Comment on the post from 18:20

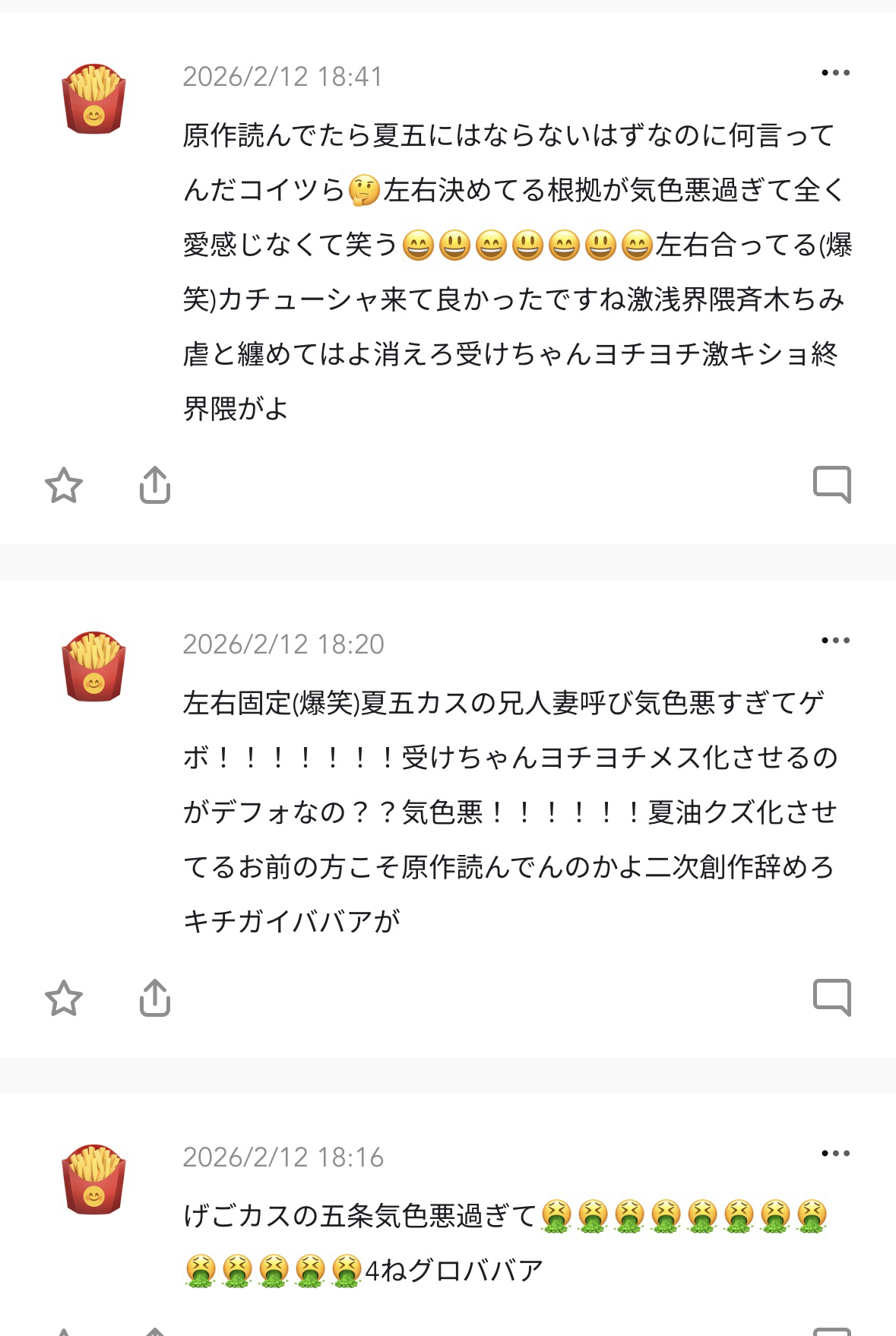click(832, 997)
